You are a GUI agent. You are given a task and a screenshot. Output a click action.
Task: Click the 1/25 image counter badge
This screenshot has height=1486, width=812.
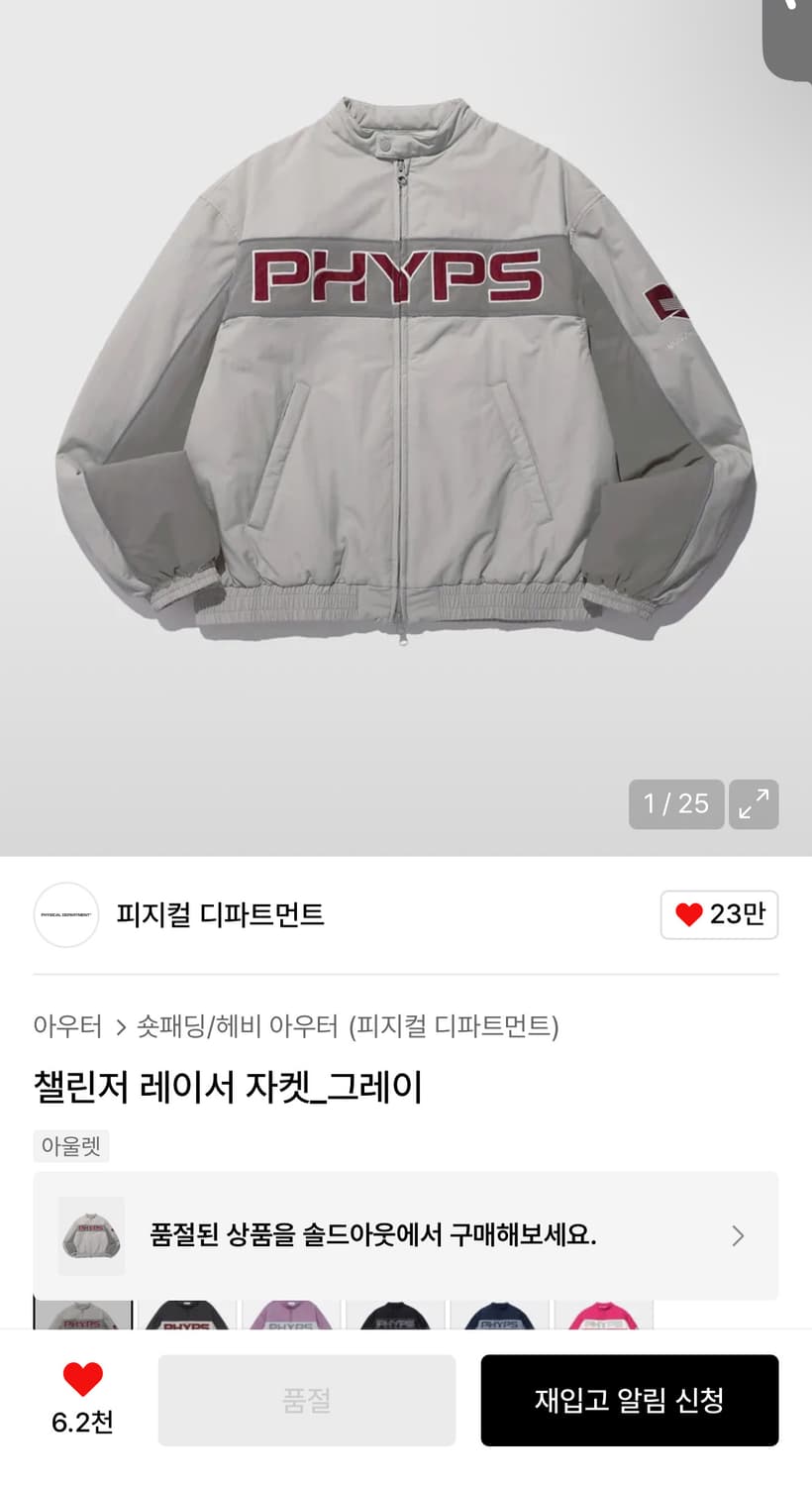coord(676,804)
